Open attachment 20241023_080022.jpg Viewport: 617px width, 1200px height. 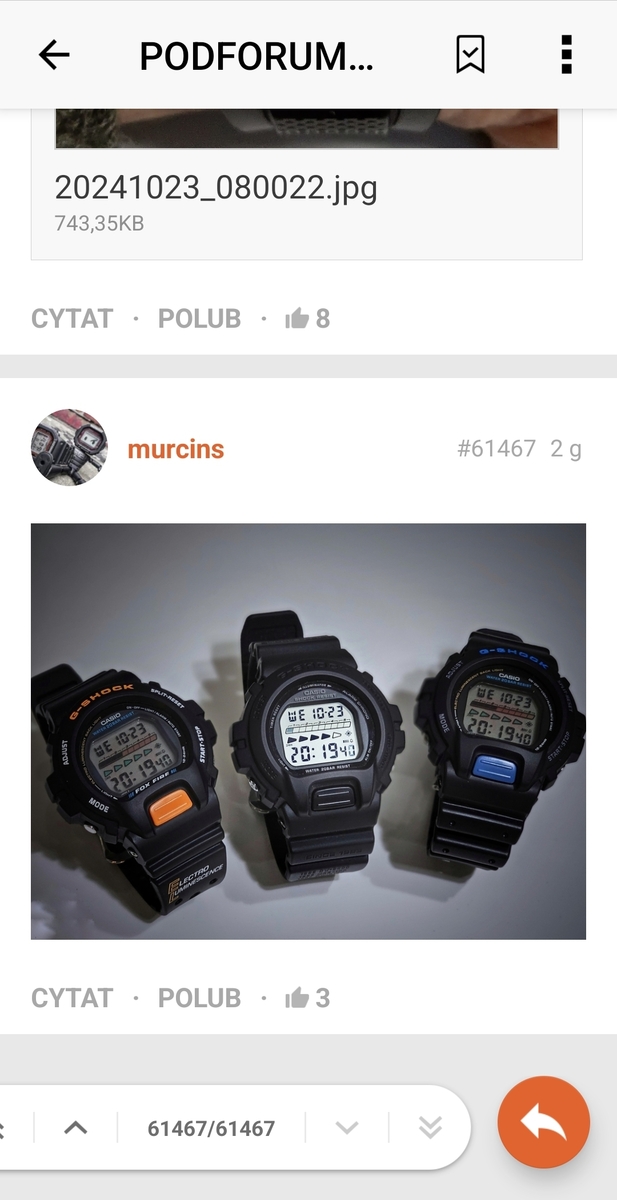coord(216,188)
